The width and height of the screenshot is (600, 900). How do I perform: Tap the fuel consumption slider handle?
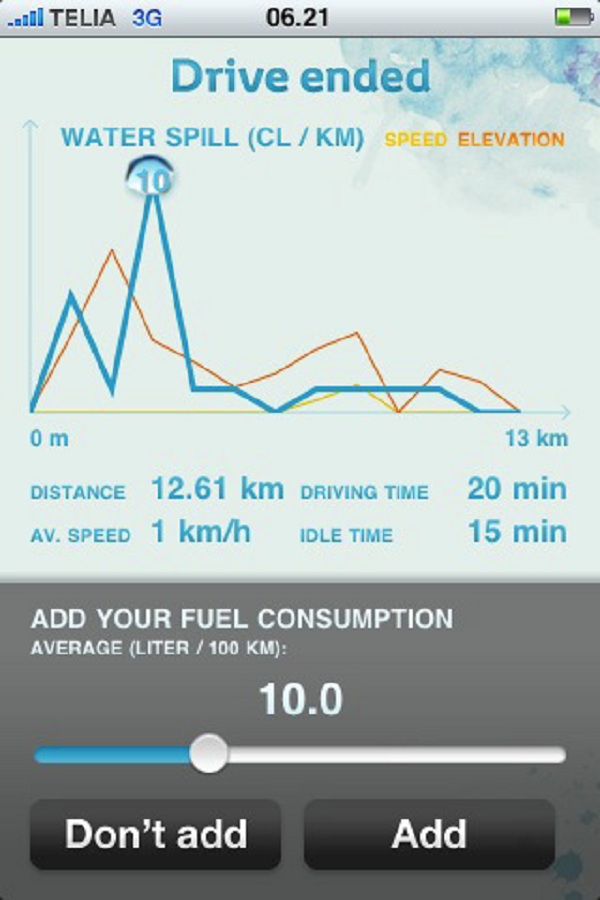point(209,754)
